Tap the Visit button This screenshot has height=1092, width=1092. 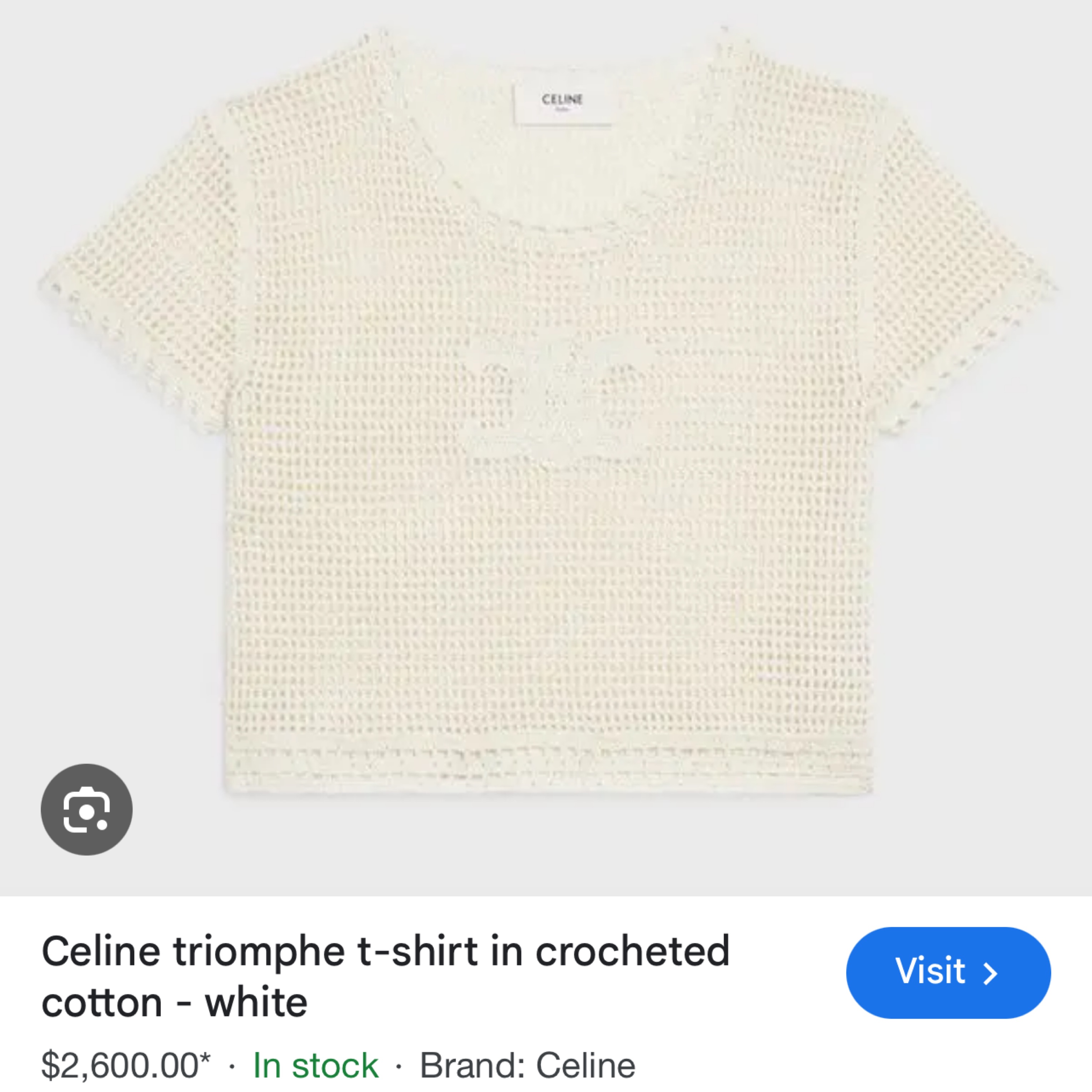coord(948,972)
